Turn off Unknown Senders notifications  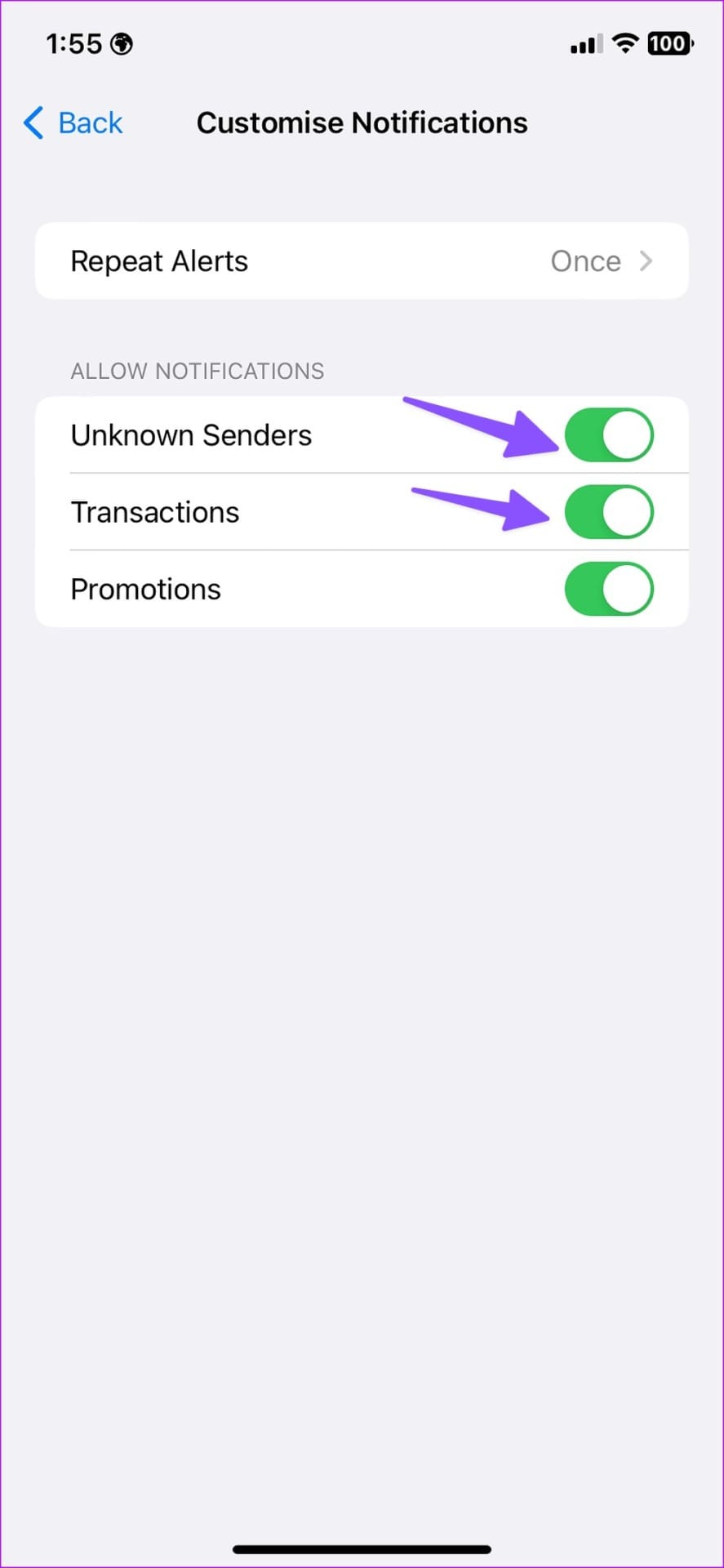pyautogui.click(x=609, y=435)
